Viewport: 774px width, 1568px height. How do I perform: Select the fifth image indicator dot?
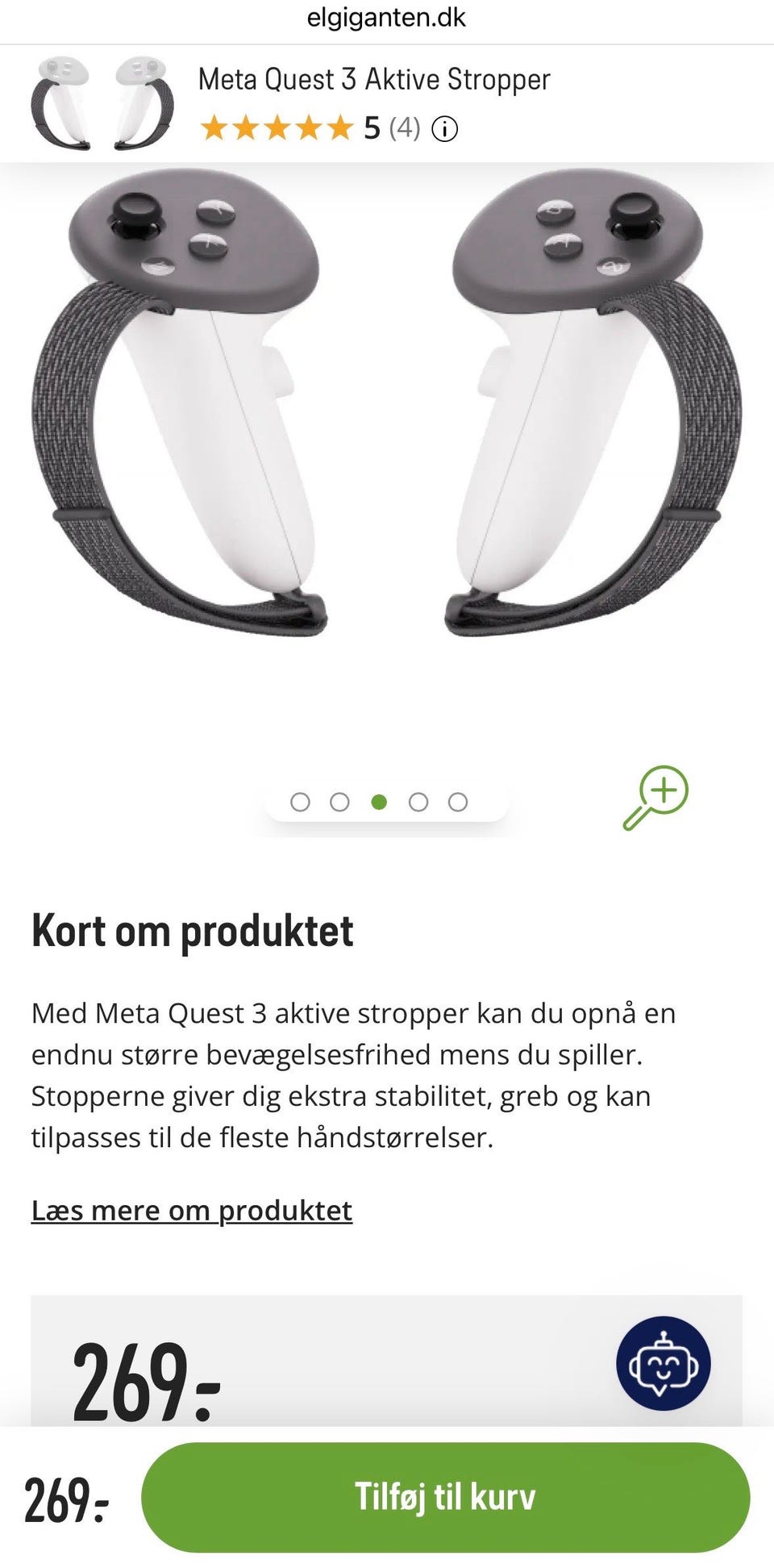tap(458, 802)
